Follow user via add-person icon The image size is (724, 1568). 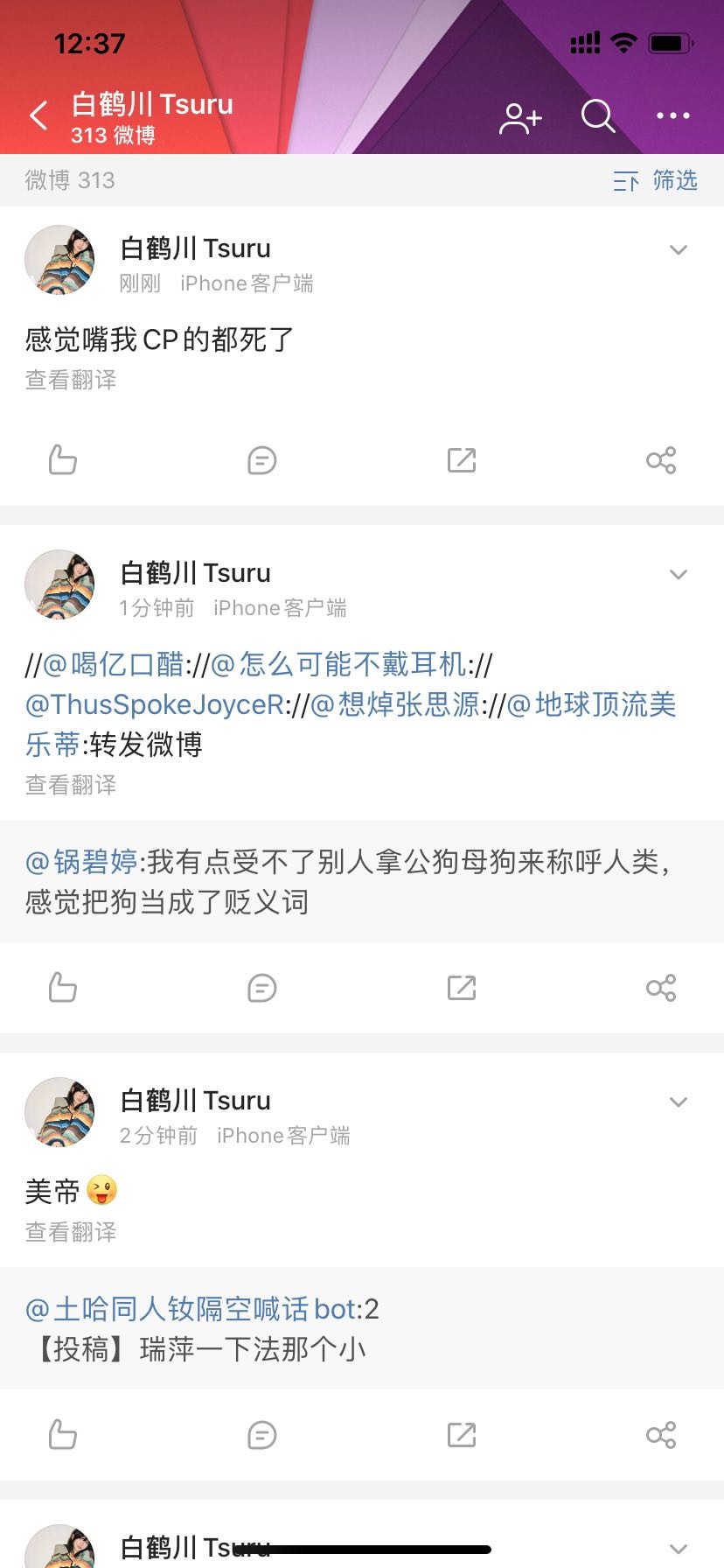point(520,117)
